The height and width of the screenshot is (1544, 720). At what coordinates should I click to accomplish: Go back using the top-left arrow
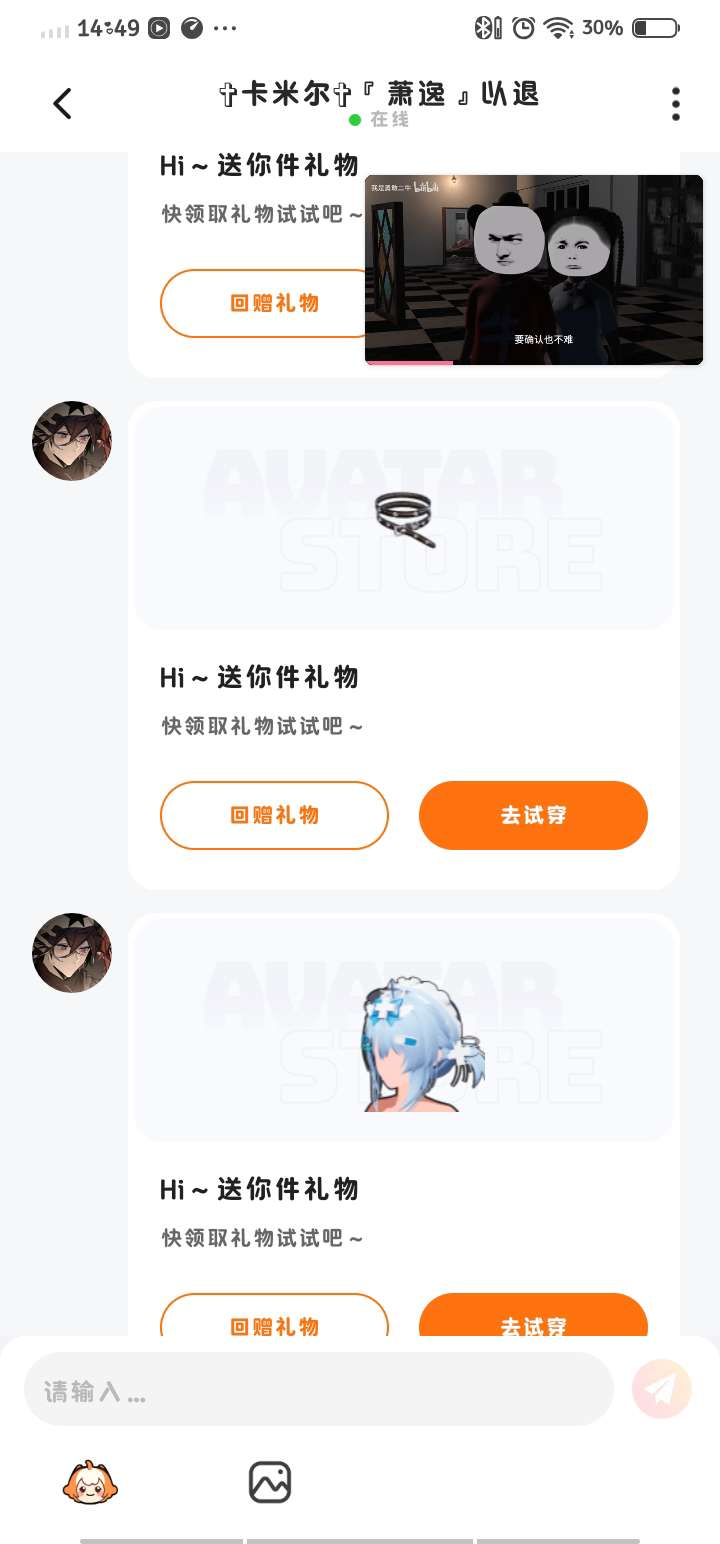click(x=62, y=103)
